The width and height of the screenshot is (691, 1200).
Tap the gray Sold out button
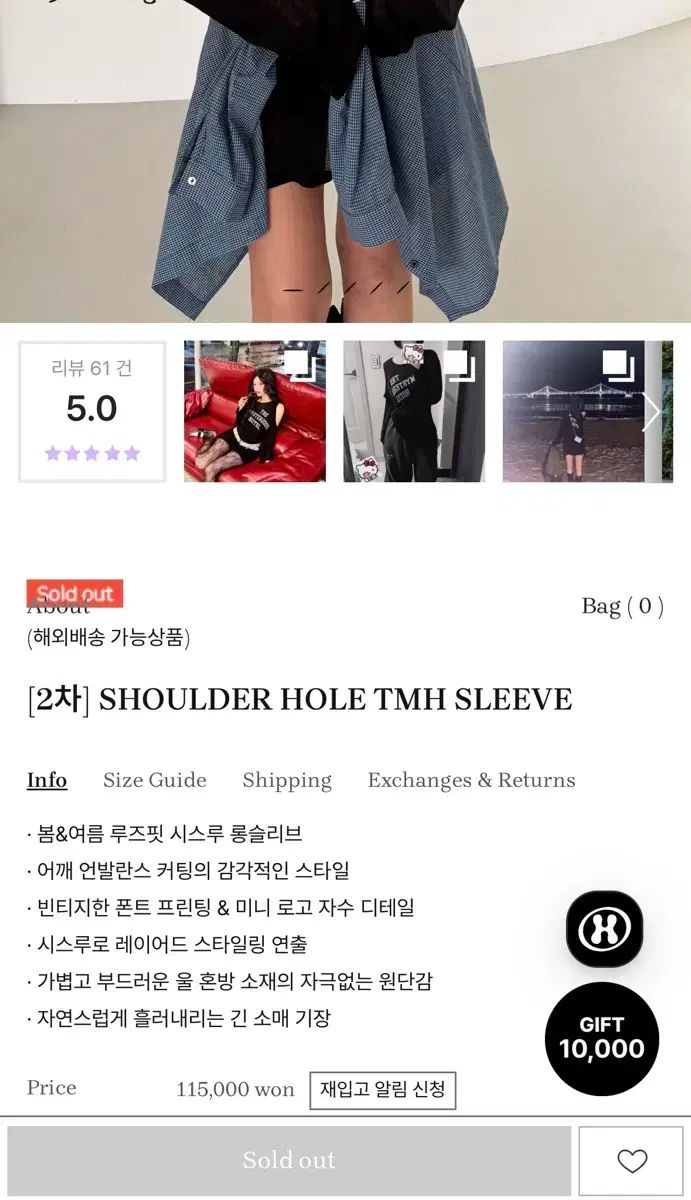289,1160
